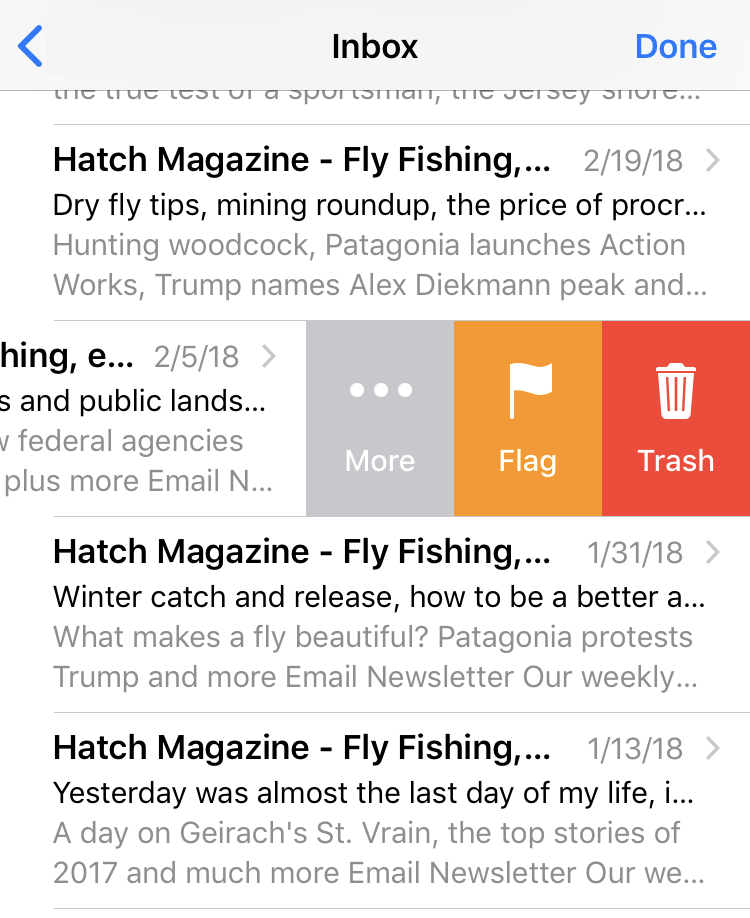Trash the swiped email
The image size is (750, 918).
(676, 419)
